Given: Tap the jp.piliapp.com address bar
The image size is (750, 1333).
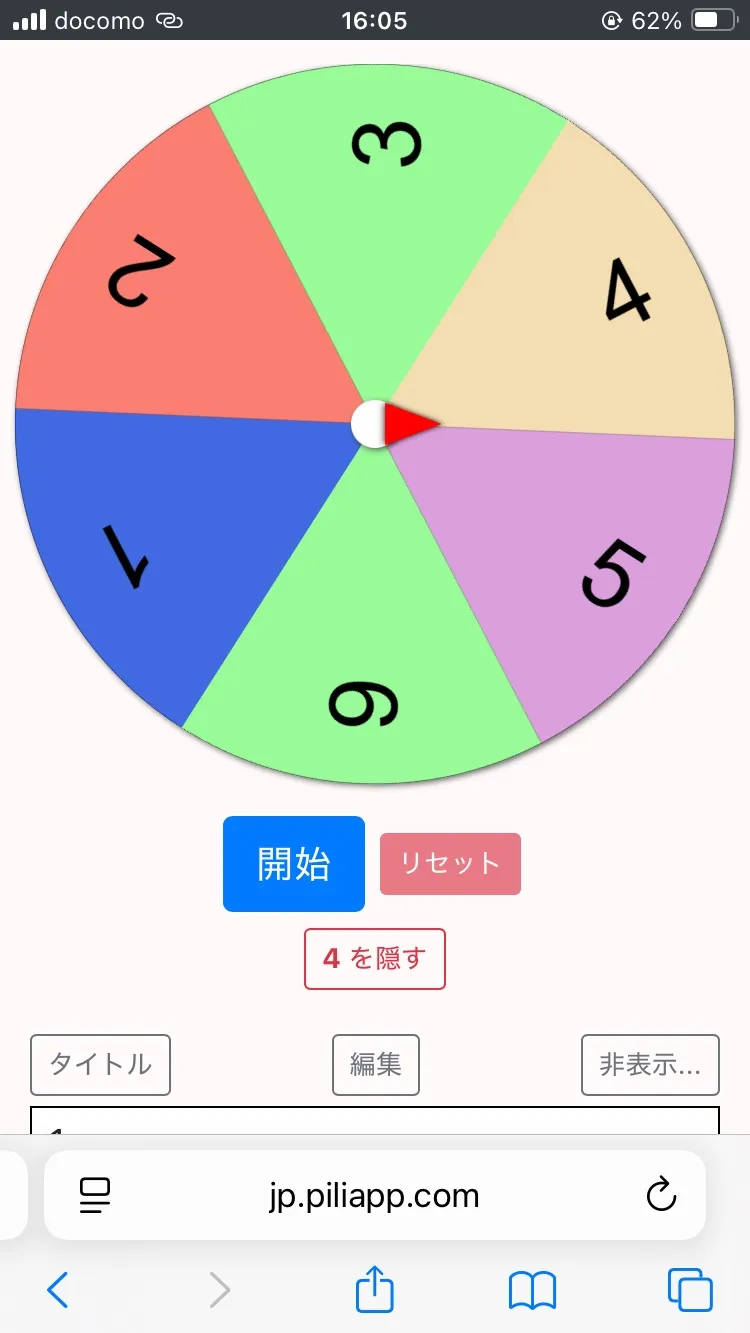Looking at the screenshot, I should 375,1196.
